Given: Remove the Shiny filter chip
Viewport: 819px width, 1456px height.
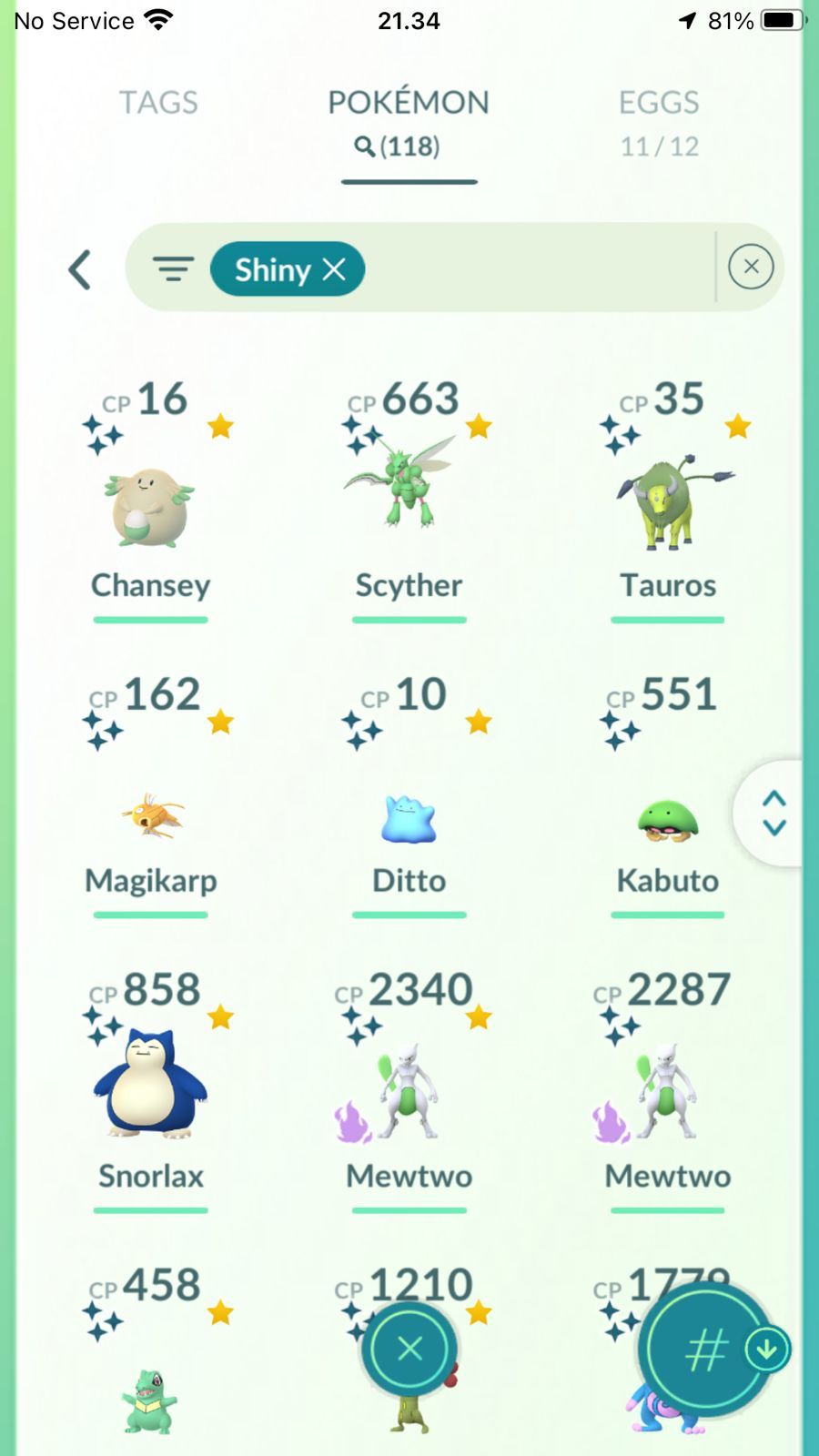Looking at the screenshot, I should [334, 269].
